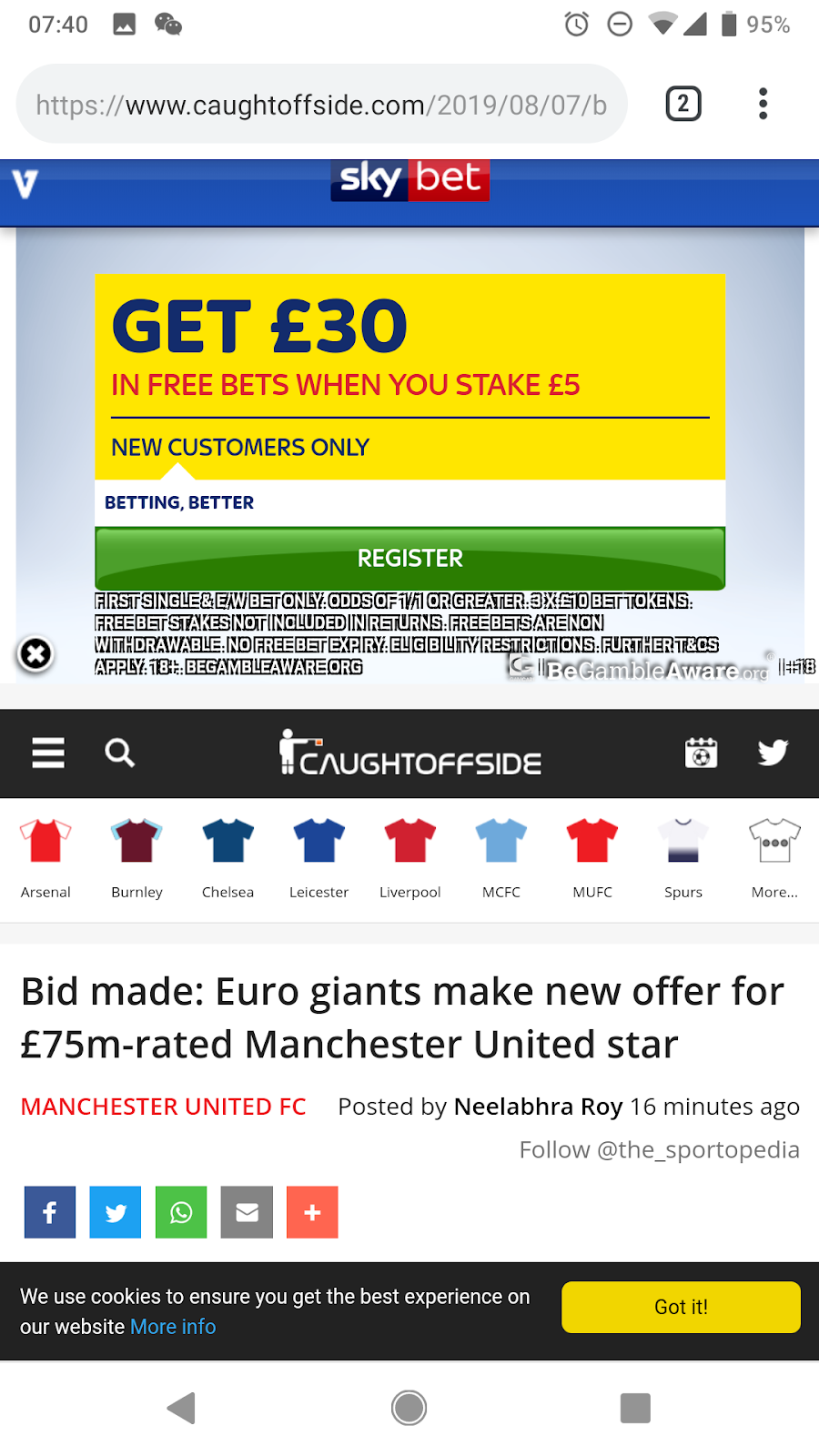Tap the green REGISTER button
This screenshot has height=1456, width=819.
point(409,558)
